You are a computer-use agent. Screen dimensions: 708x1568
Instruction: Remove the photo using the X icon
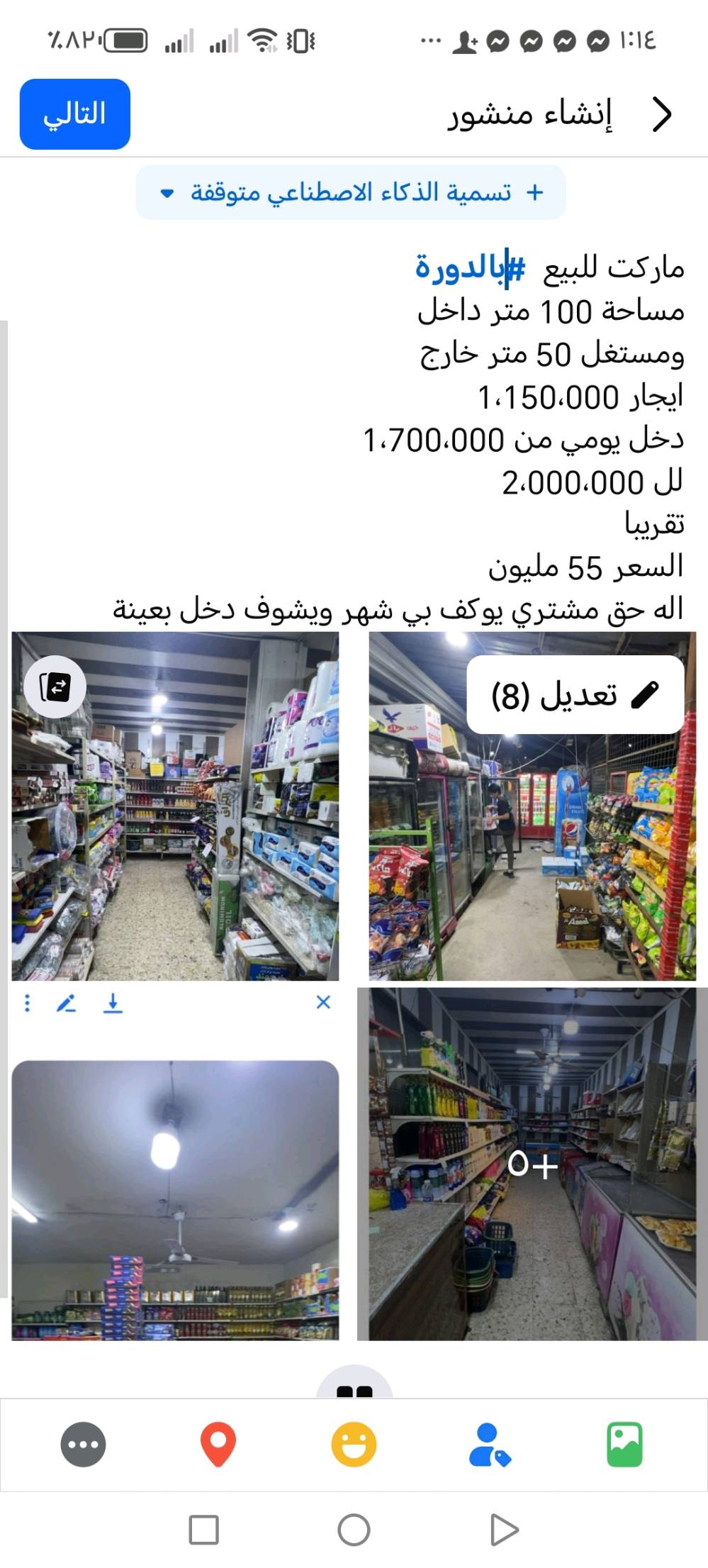pos(322,1002)
